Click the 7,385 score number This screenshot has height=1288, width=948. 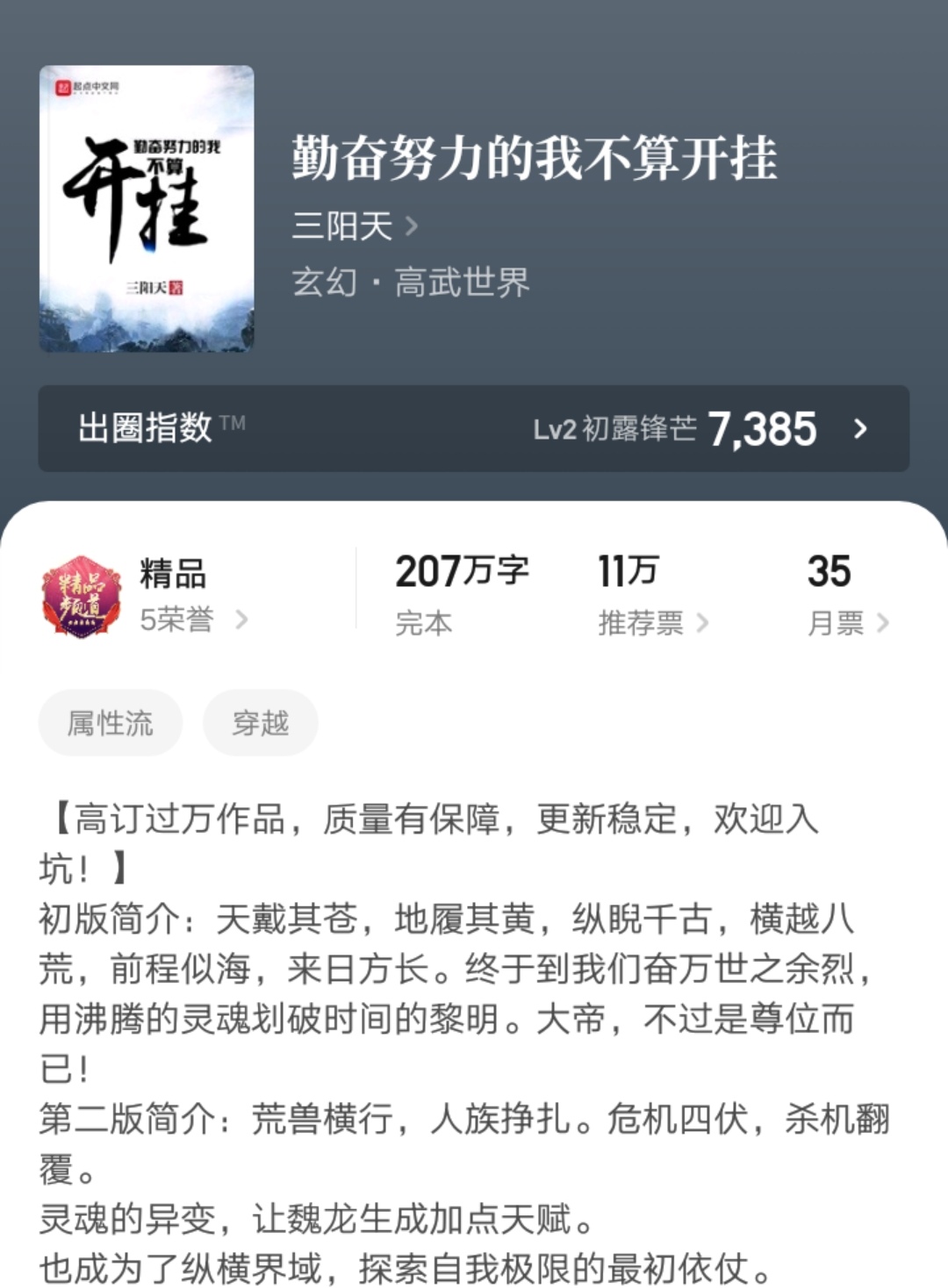tap(764, 429)
